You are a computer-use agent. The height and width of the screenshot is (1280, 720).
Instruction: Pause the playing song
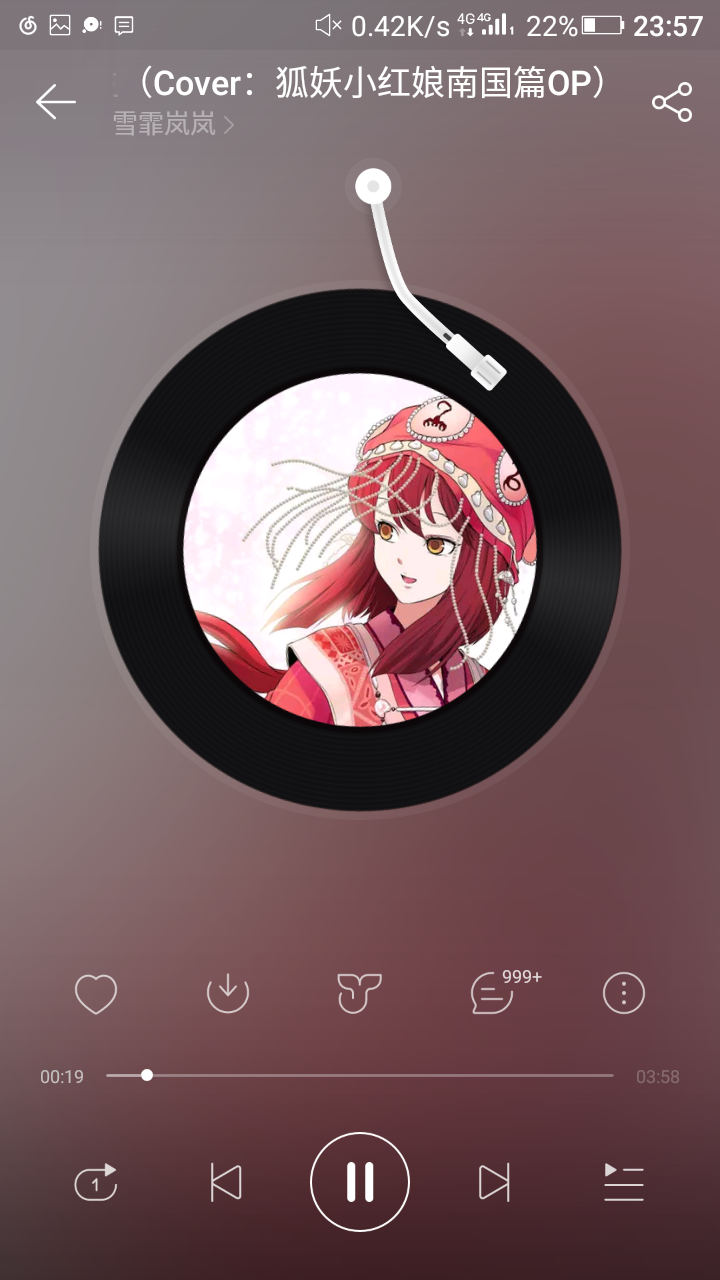pos(360,1182)
